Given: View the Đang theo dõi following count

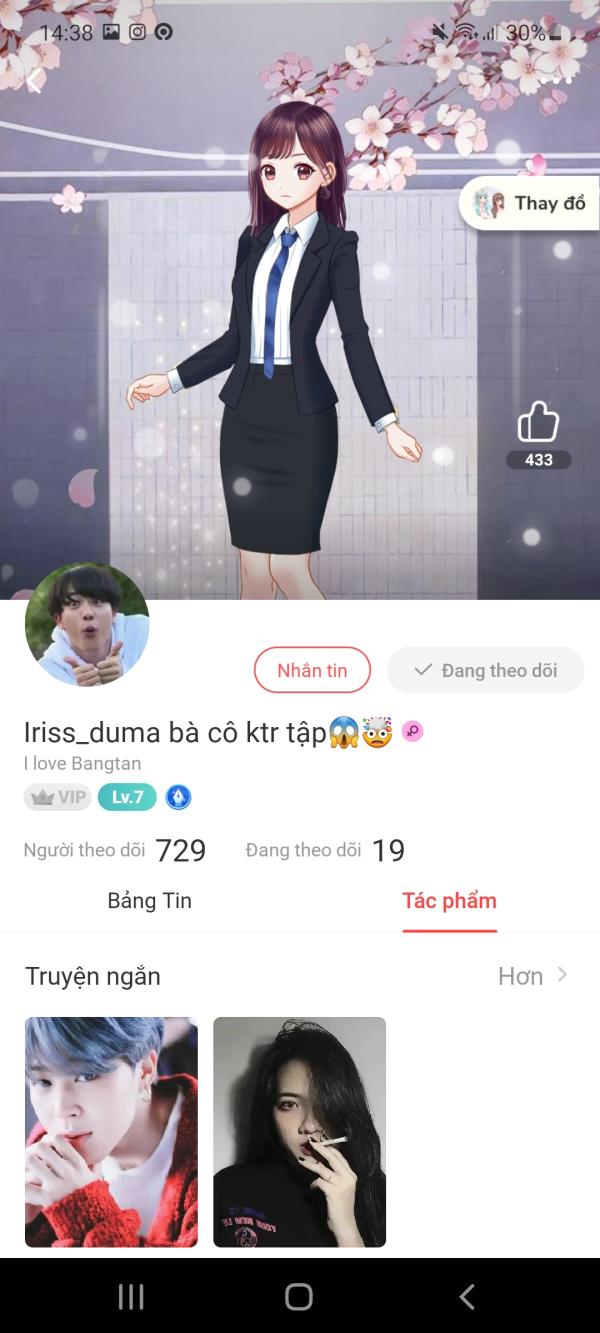Looking at the screenshot, I should pos(325,850).
